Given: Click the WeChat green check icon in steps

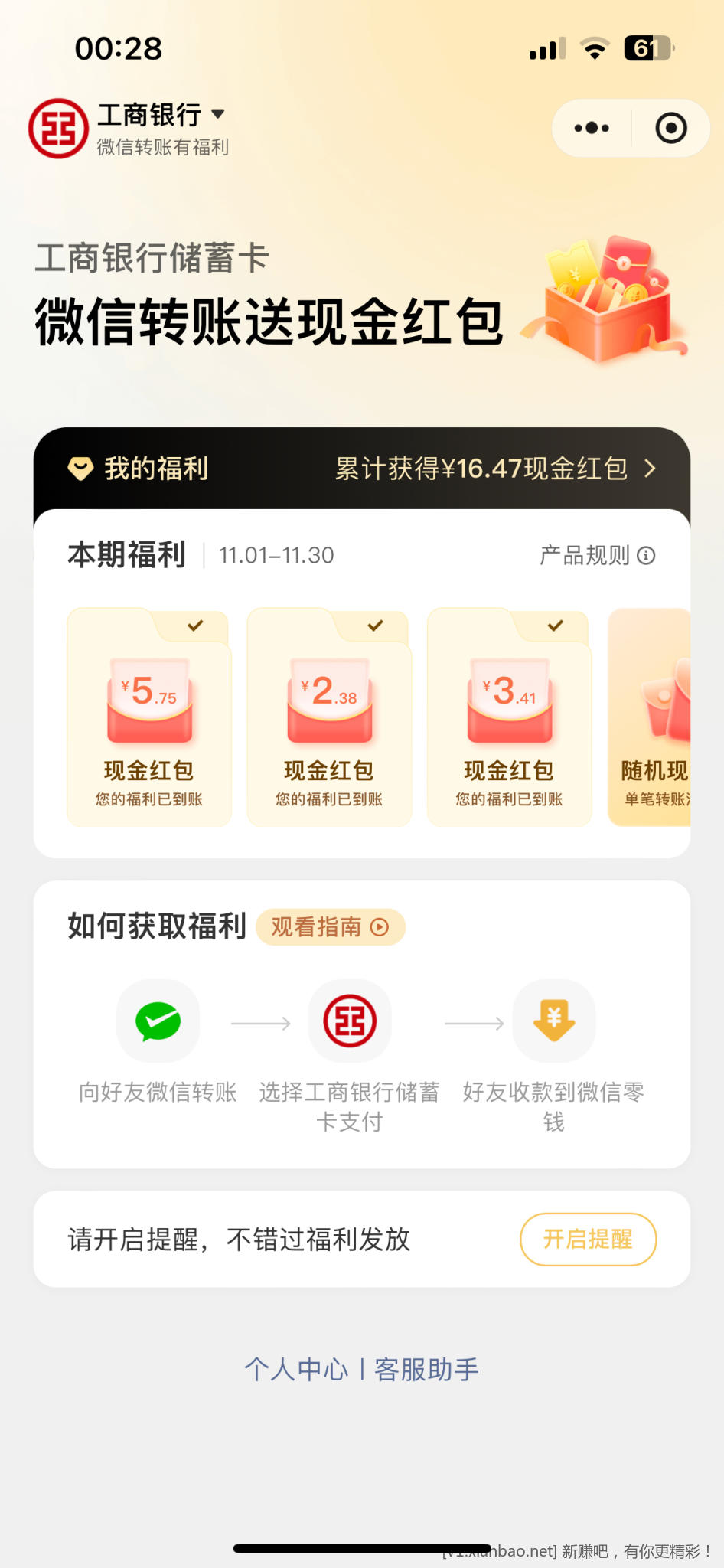Looking at the screenshot, I should [158, 1021].
